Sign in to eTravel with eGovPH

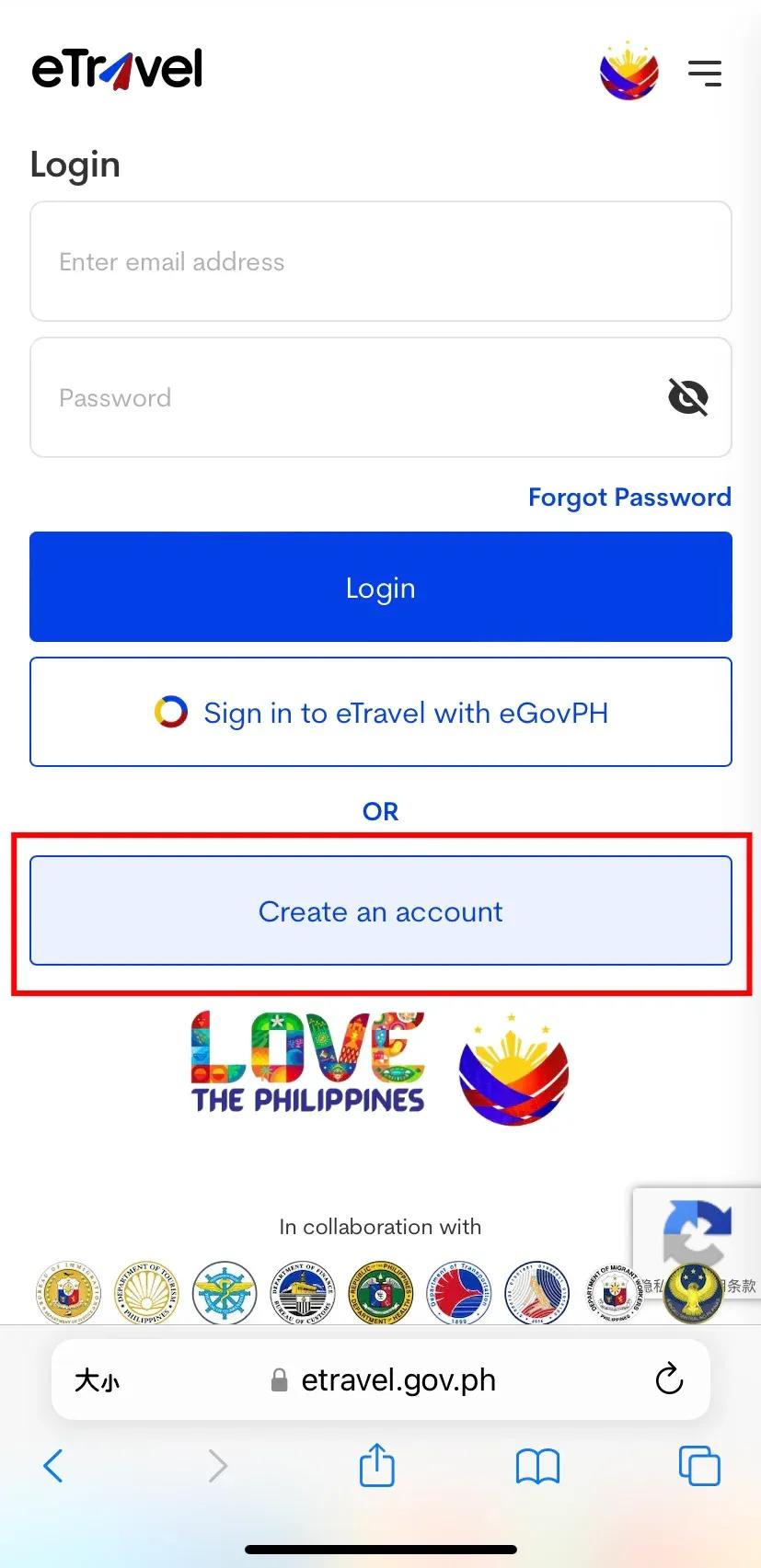[381, 712]
